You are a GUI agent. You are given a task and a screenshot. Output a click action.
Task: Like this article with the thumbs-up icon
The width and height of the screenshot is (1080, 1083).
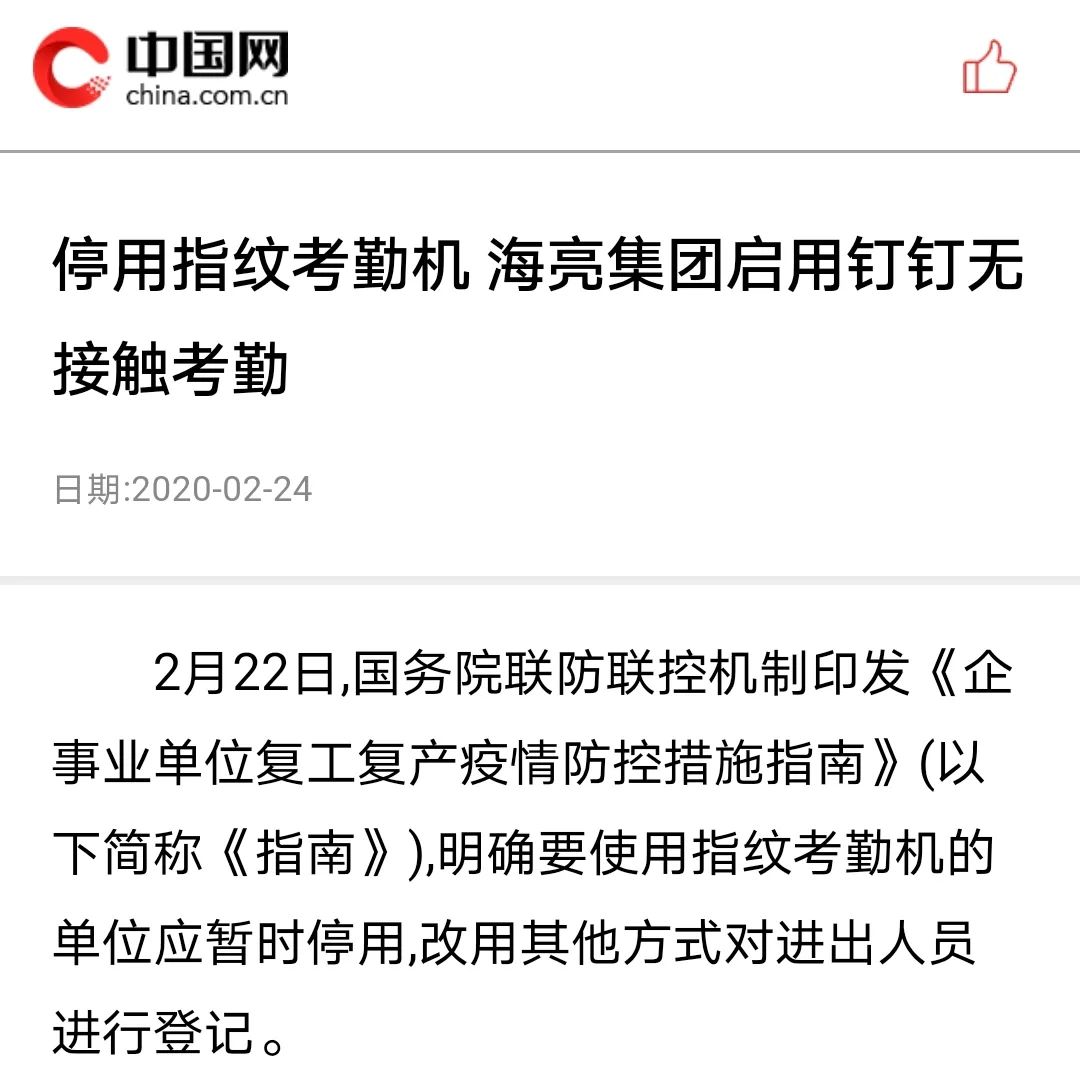tap(989, 68)
